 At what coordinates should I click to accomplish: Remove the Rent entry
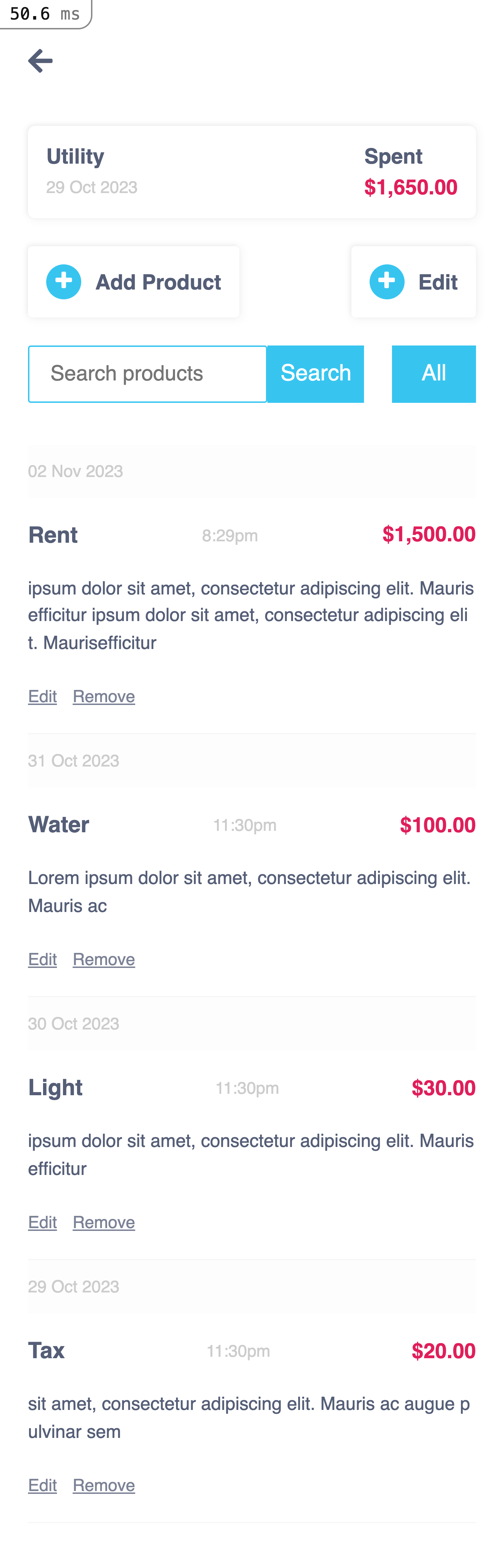pyautogui.click(x=104, y=696)
